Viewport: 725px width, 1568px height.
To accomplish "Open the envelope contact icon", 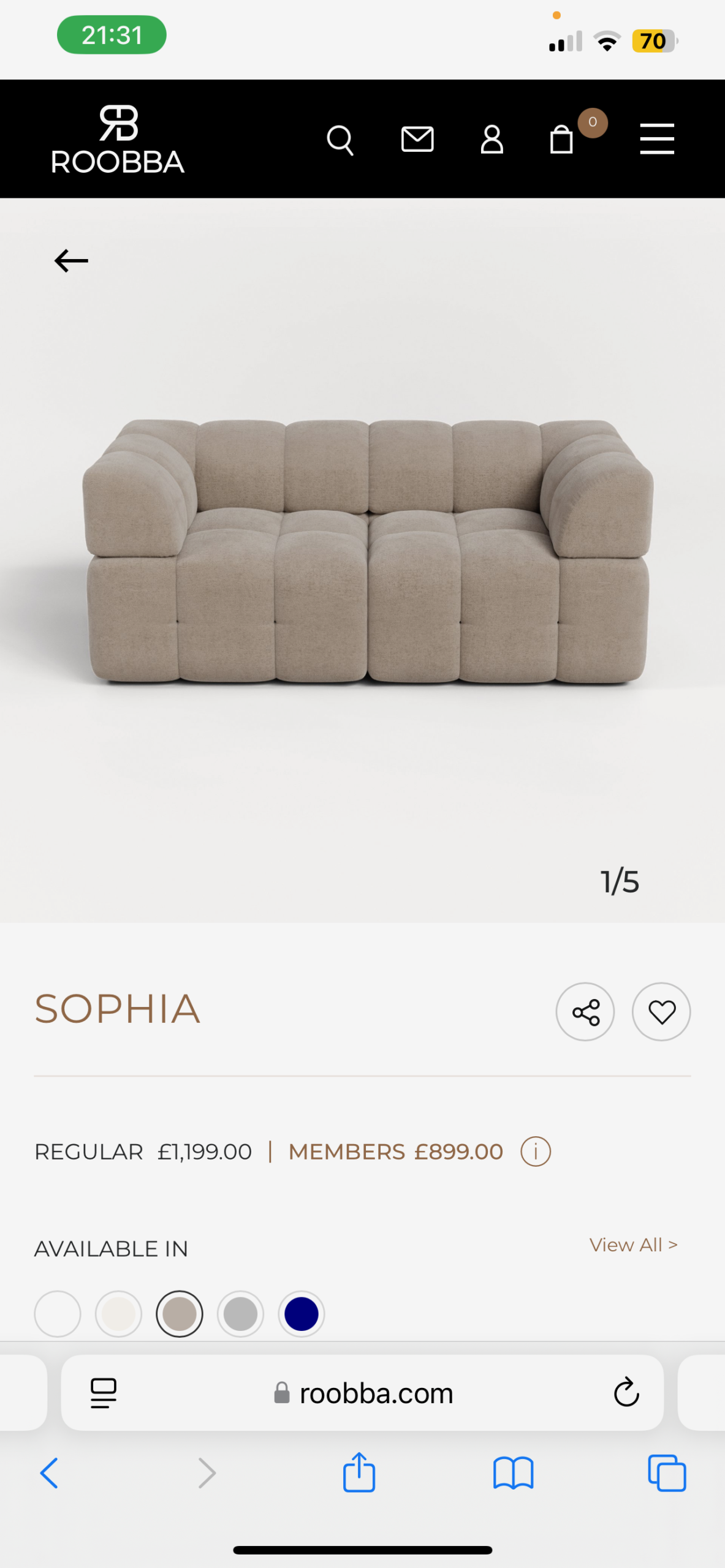I will pyautogui.click(x=417, y=140).
